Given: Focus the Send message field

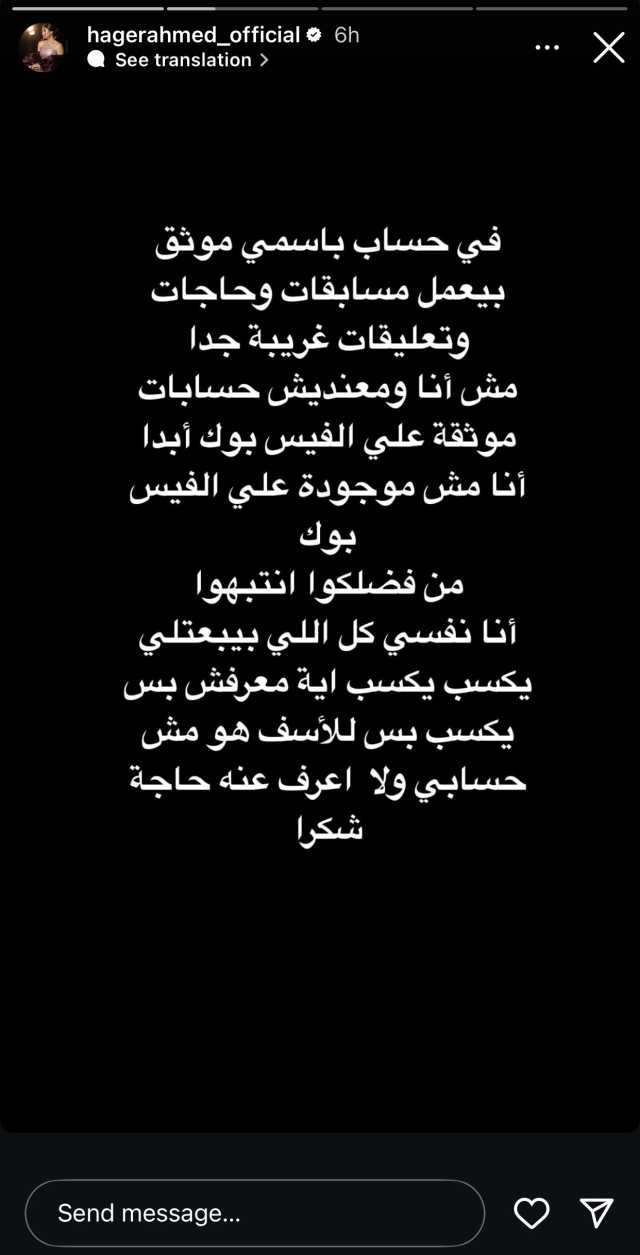Looking at the screenshot, I should [x=254, y=1213].
